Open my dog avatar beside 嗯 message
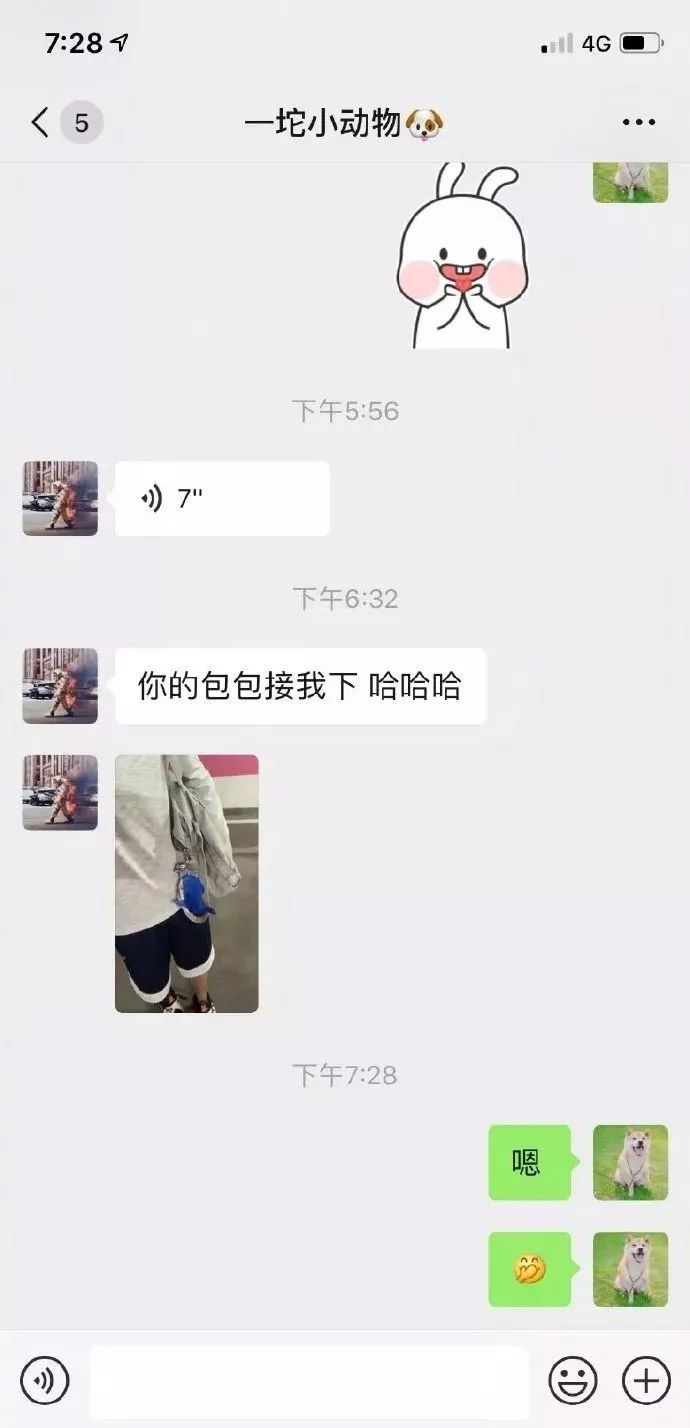 (x=630, y=1162)
